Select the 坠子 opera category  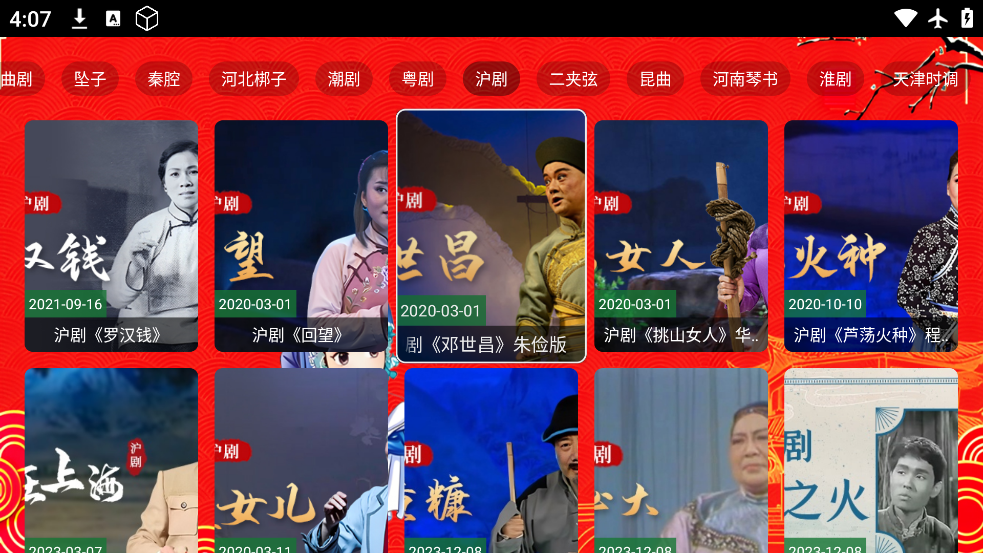click(x=90, y=79)
